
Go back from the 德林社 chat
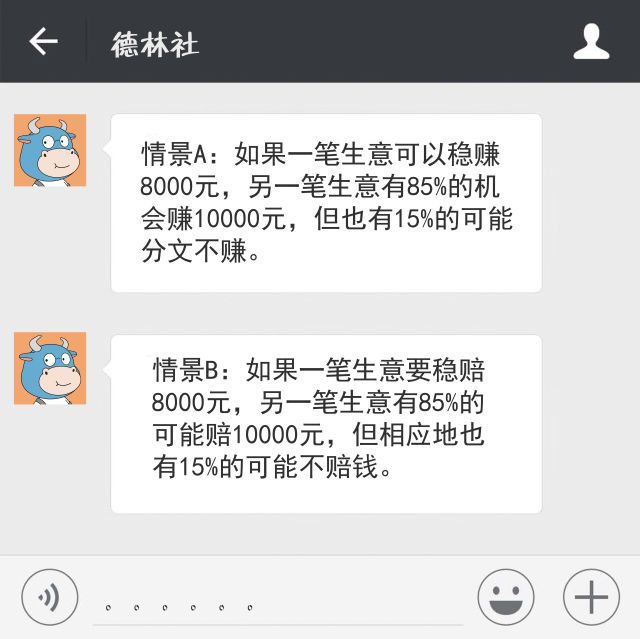(x=43, y=41)
